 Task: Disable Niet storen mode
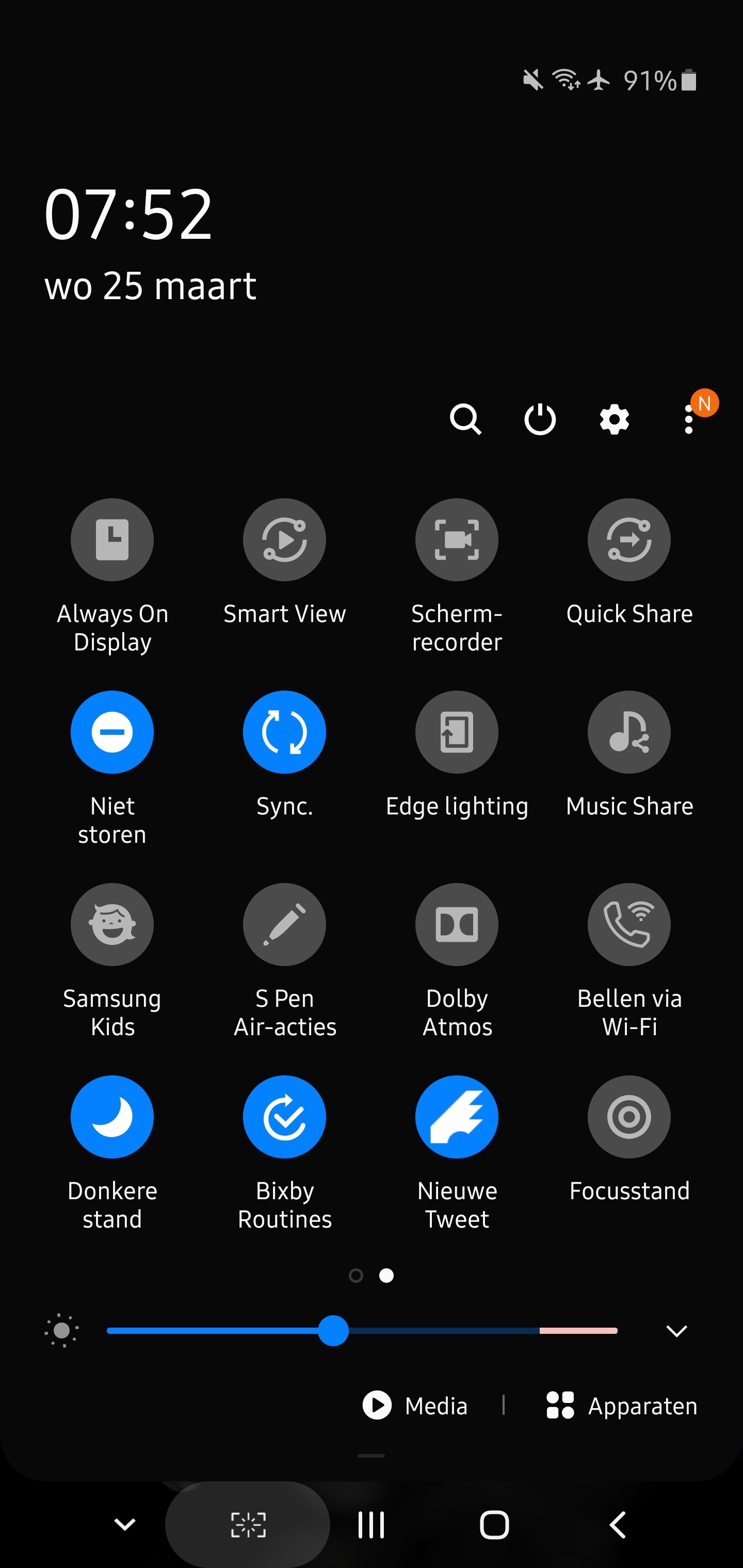coord(112,732)
